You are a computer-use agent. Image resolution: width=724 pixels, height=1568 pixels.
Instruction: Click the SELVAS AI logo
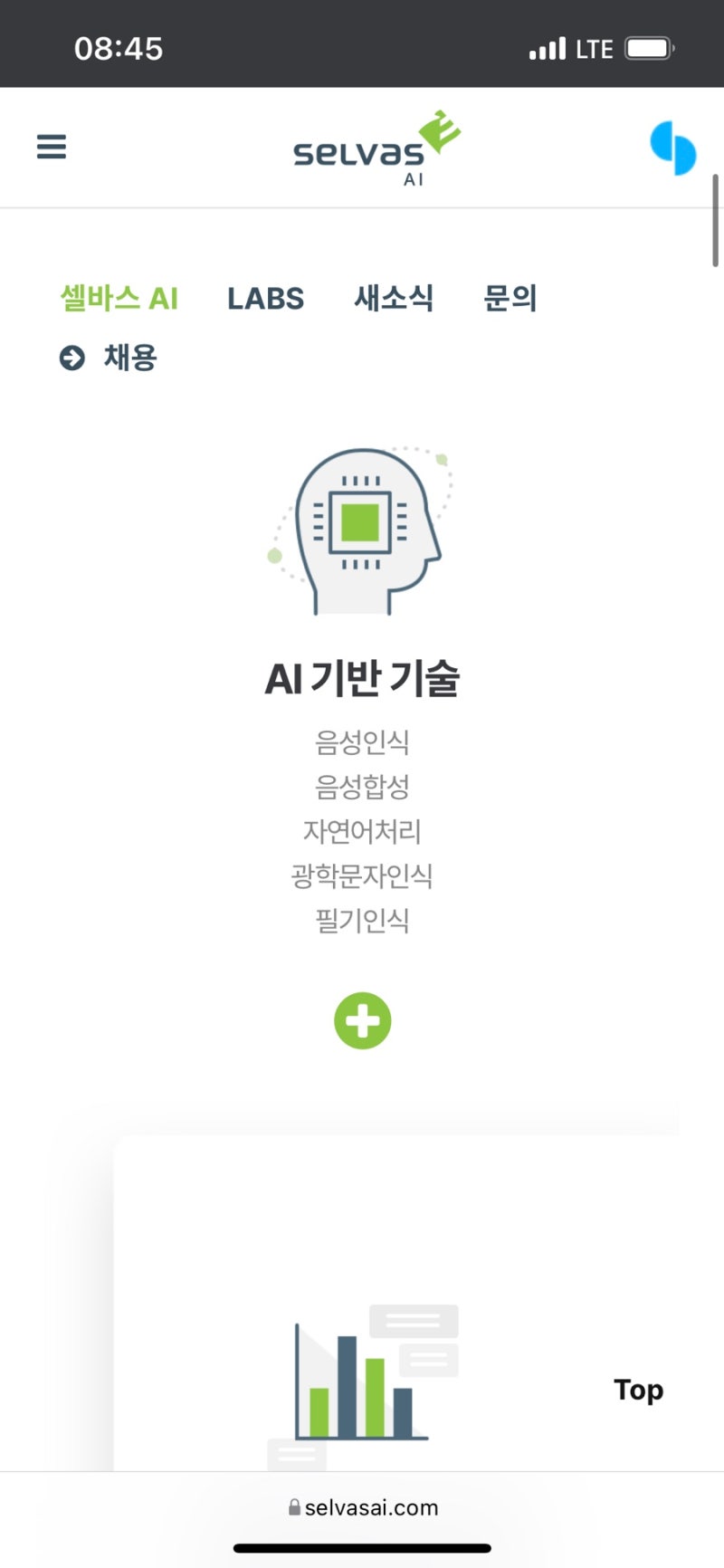coord(373,148)
